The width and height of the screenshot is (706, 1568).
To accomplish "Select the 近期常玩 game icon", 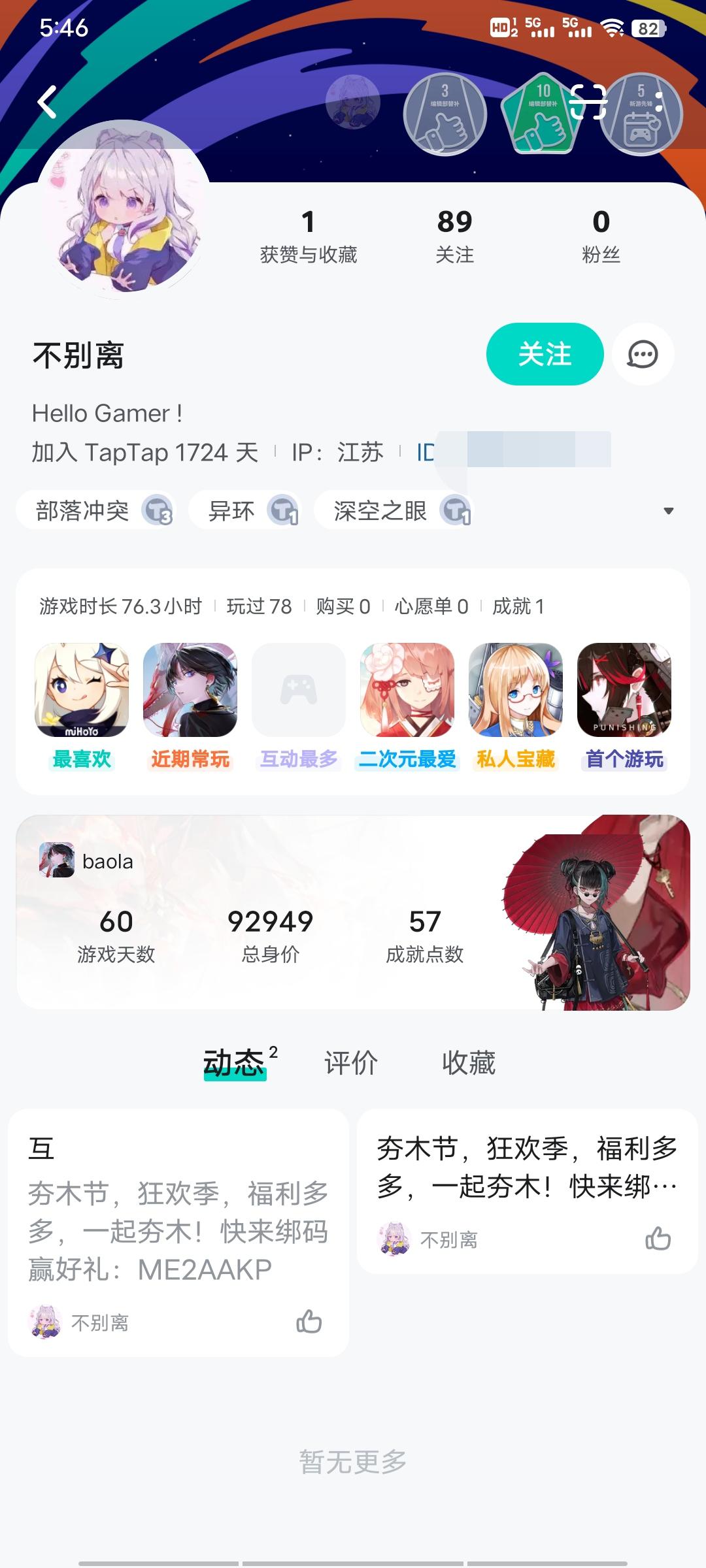I will click(x=189, y=691).
